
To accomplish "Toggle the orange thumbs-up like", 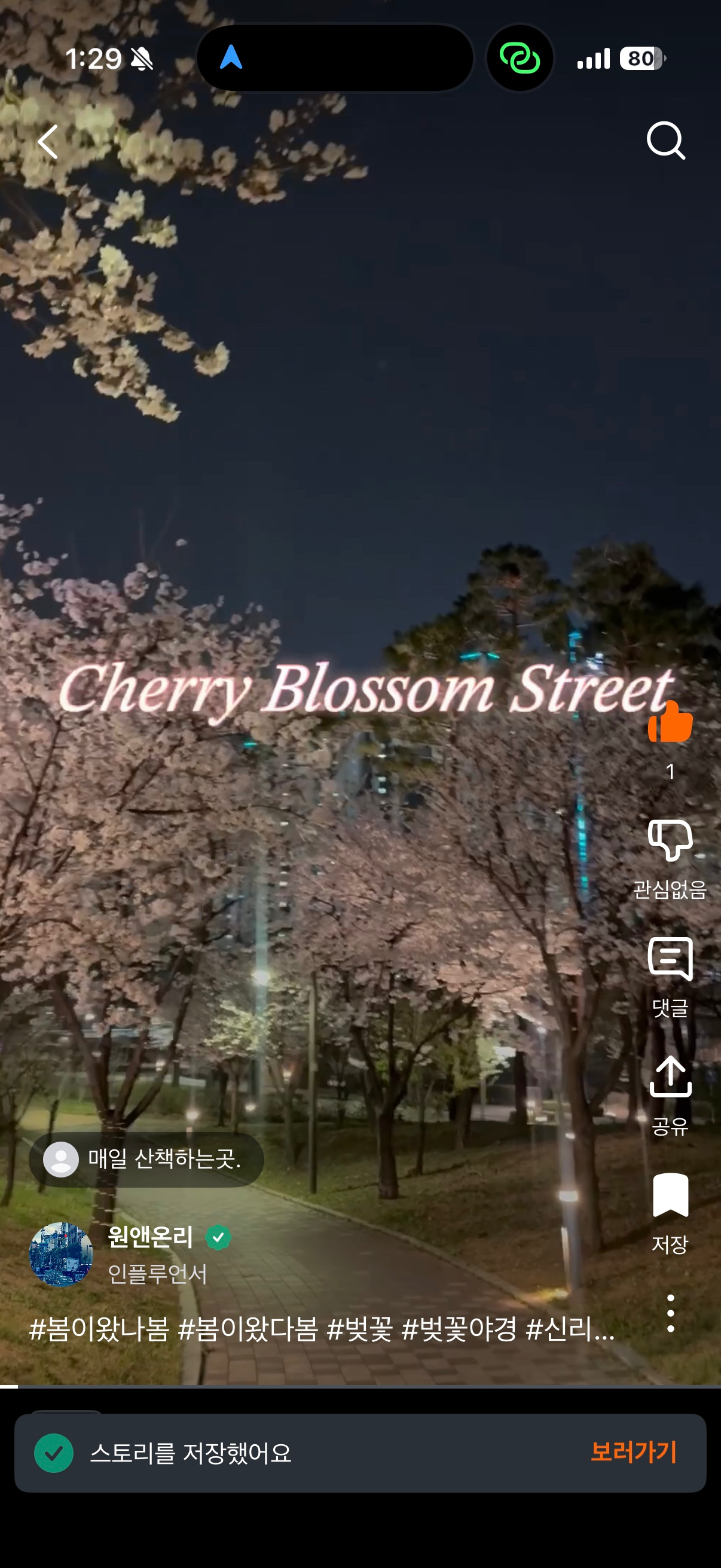I will pyautogui.click(x=670, y=722).
